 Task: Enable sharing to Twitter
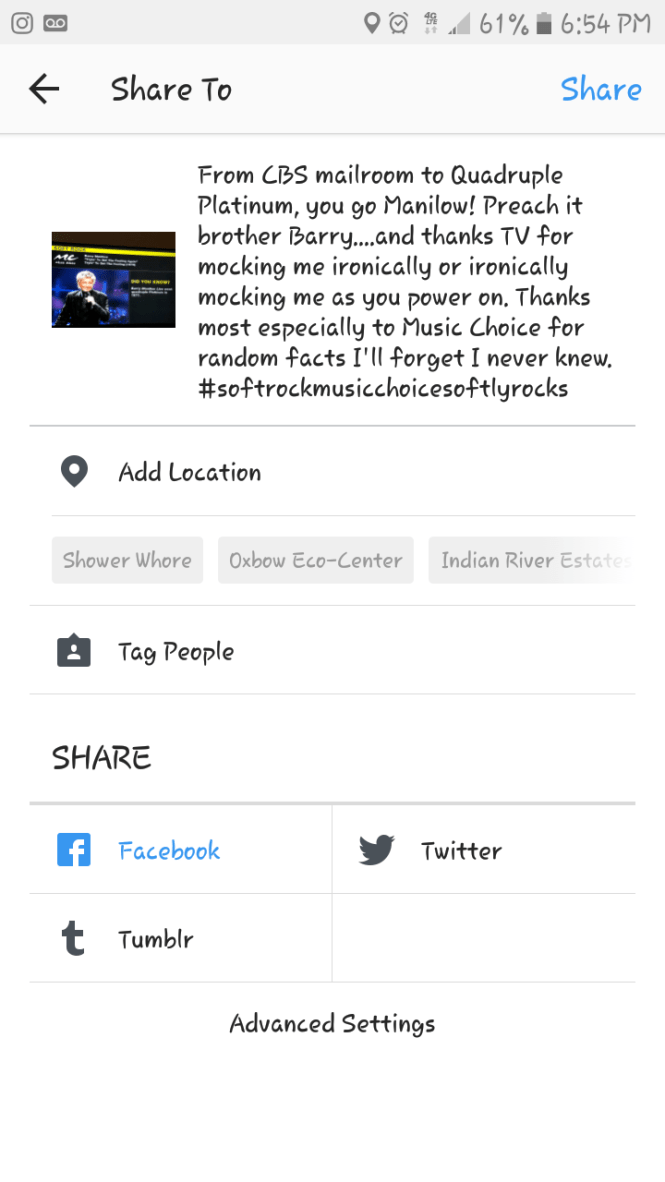(x=460, y=851)
